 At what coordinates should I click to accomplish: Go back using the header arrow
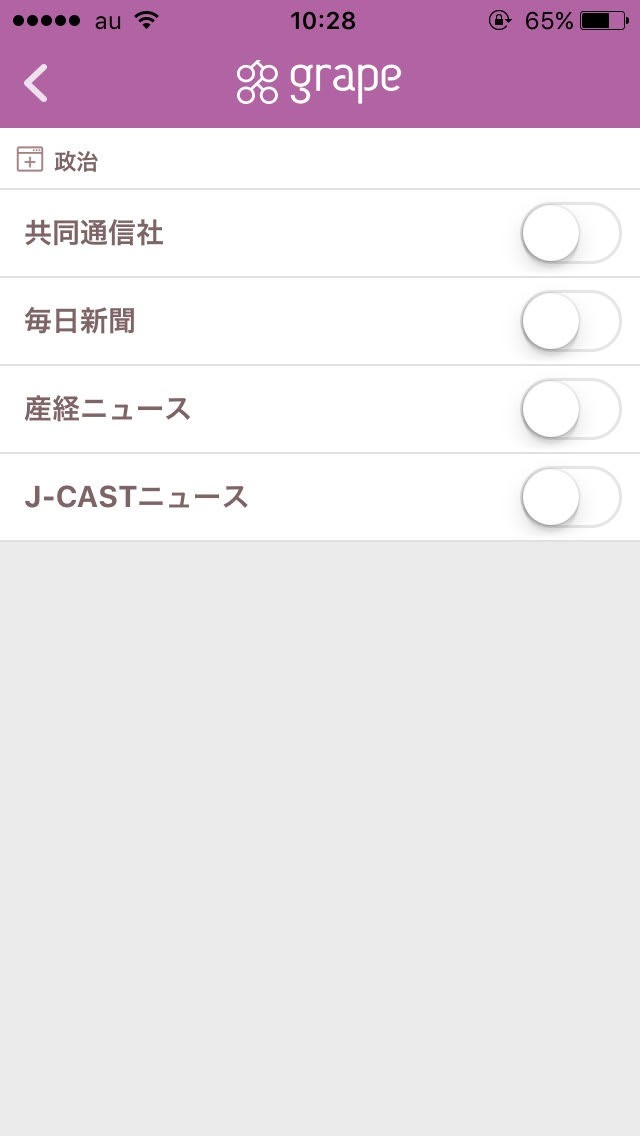pos(36,83)
